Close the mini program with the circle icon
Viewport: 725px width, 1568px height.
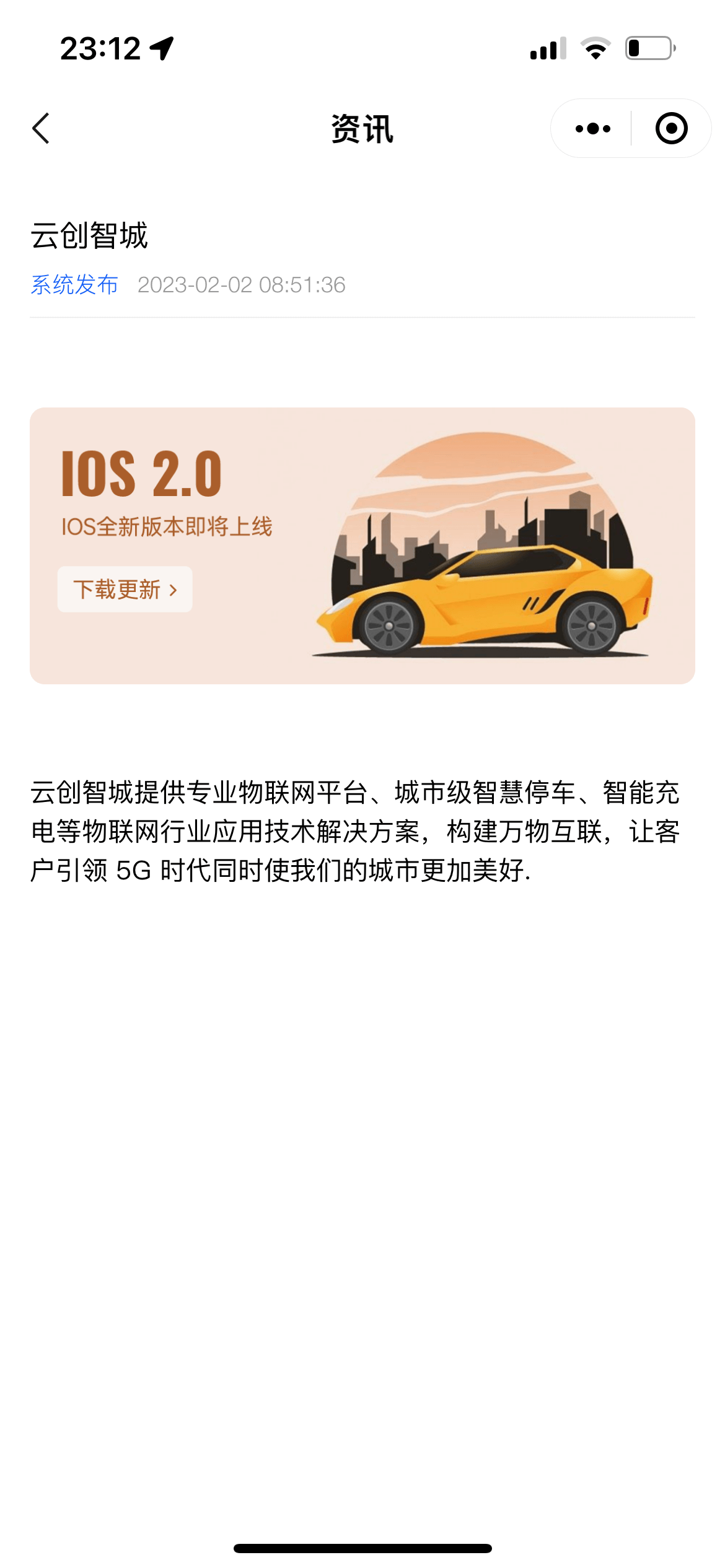(671, 128)
